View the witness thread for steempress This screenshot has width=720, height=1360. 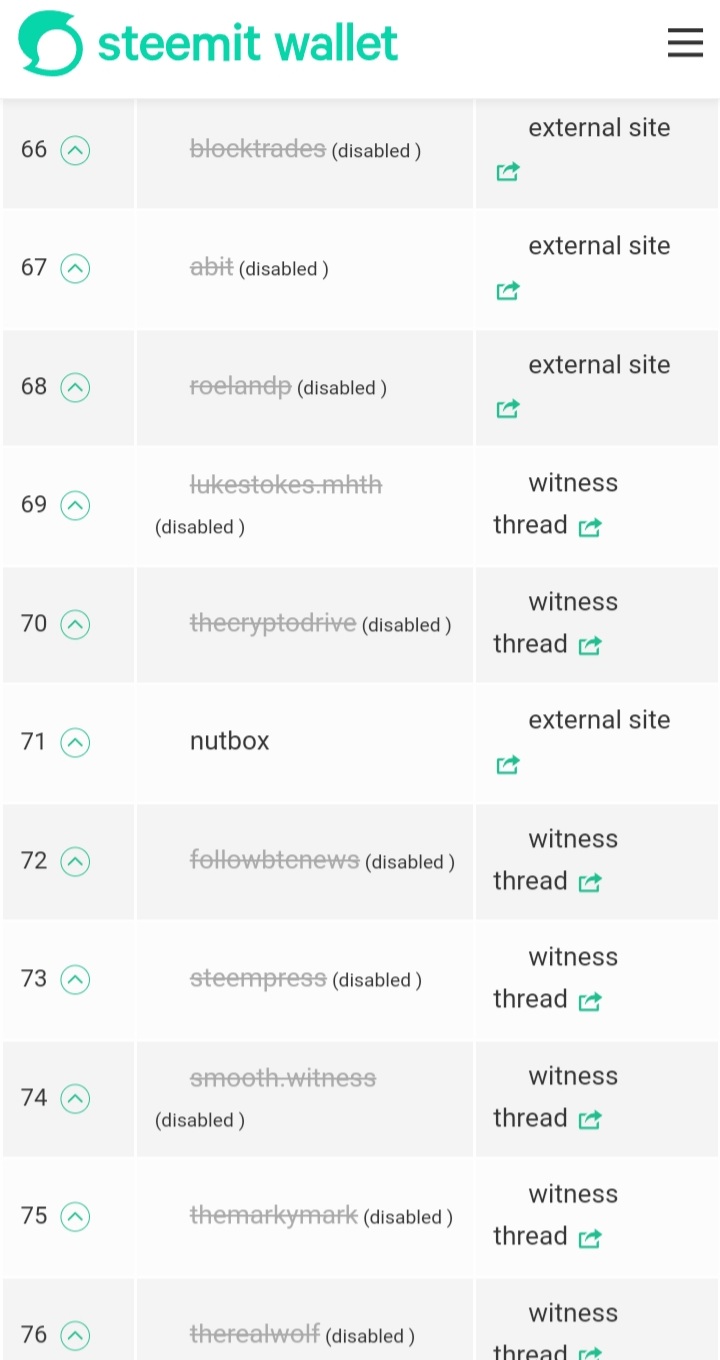pyautogui.click(x=589, y=1001)
